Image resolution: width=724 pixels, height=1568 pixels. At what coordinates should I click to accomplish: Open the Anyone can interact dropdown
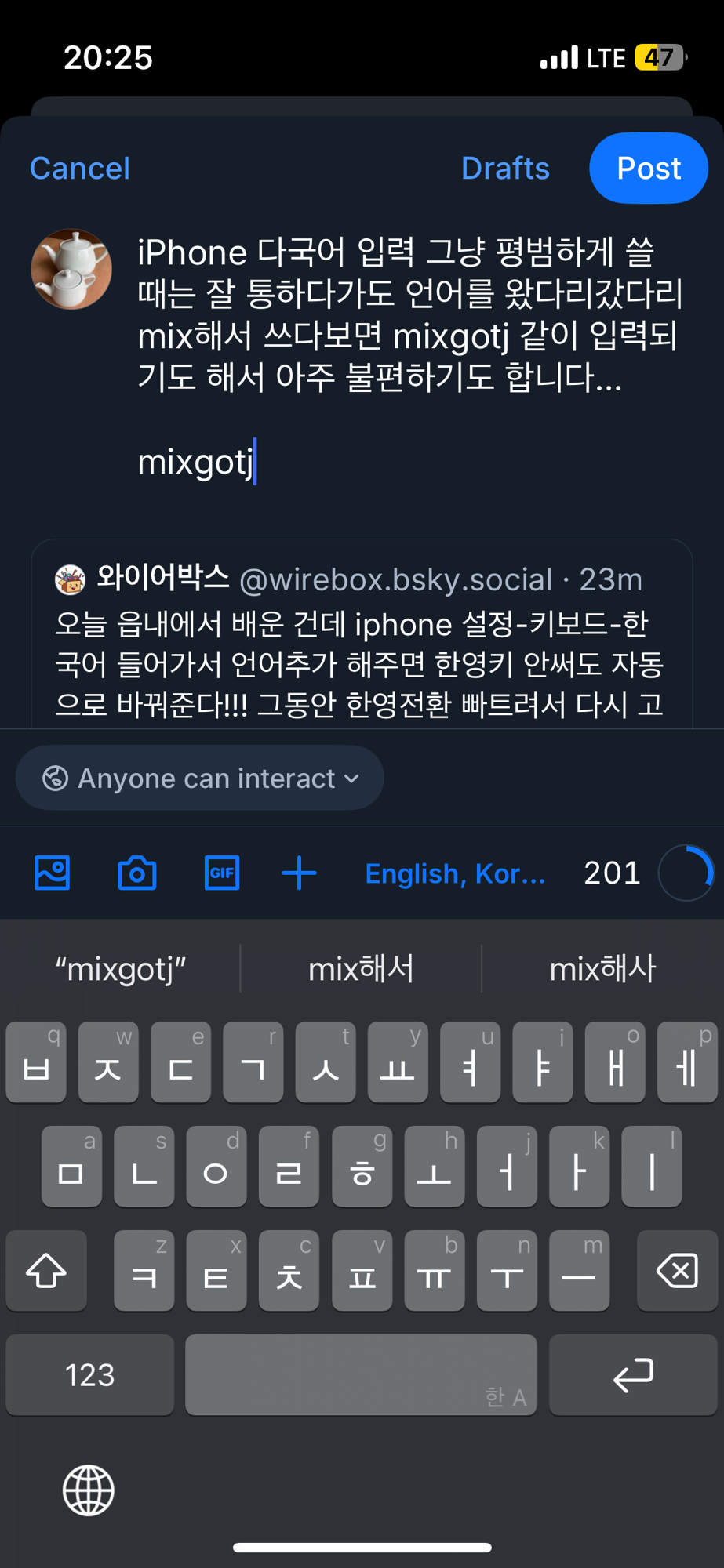200,779
